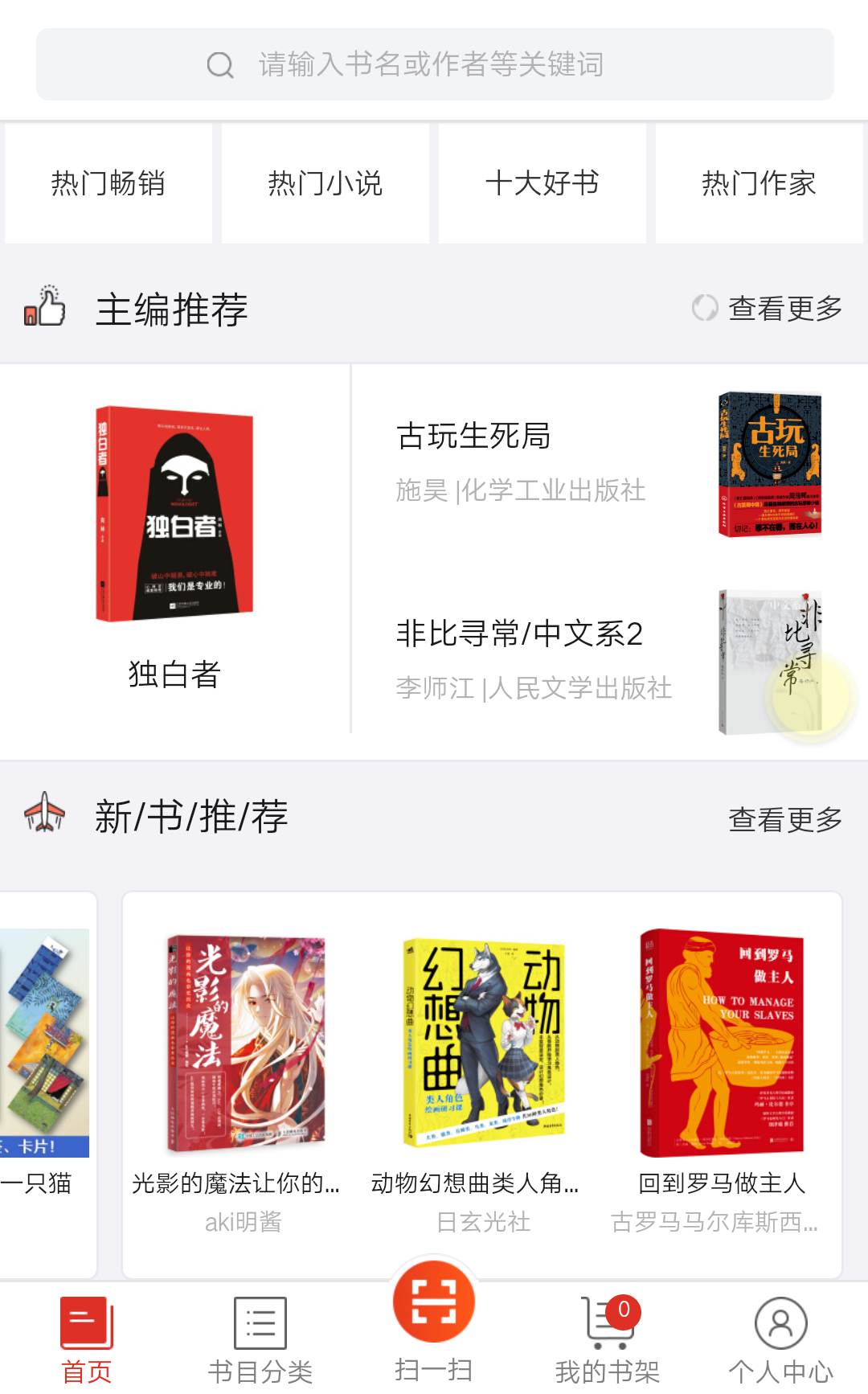Open the book 非比寻常/中文系2
Screen dimensions: 868x1394
point(607,659)
